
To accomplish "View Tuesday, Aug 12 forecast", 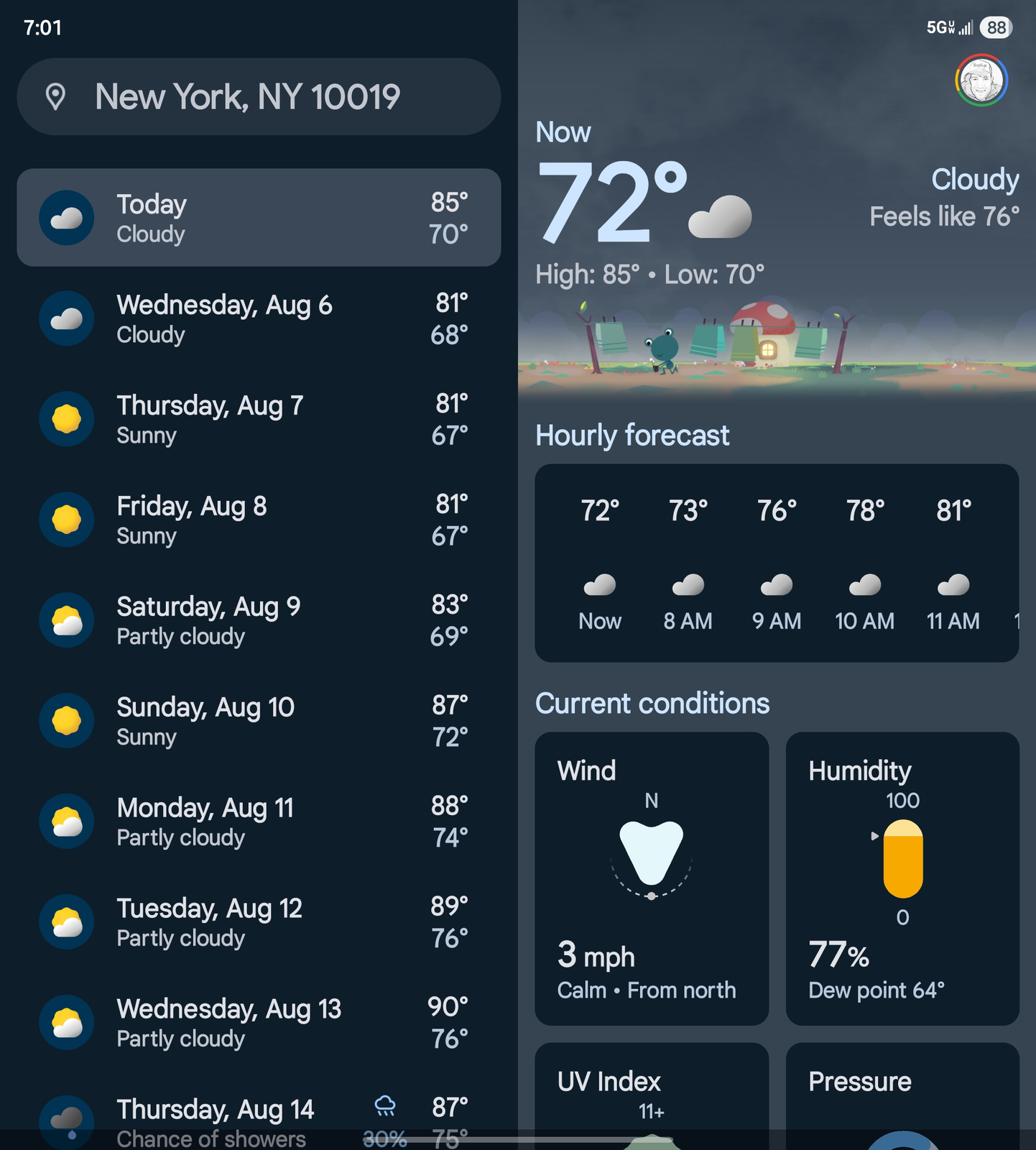I will (x=259, y=922).
